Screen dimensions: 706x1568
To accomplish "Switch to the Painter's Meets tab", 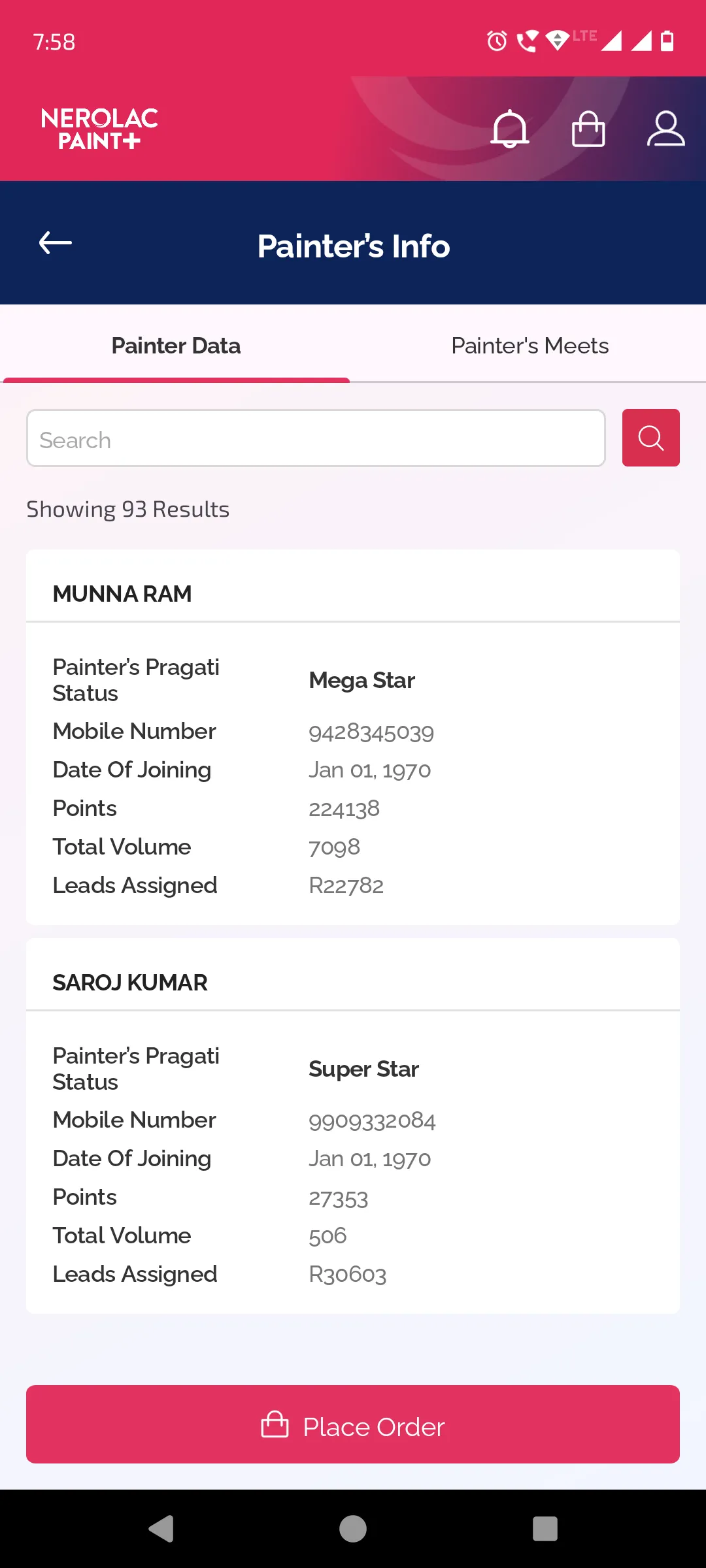I will [x=529, y=345].
